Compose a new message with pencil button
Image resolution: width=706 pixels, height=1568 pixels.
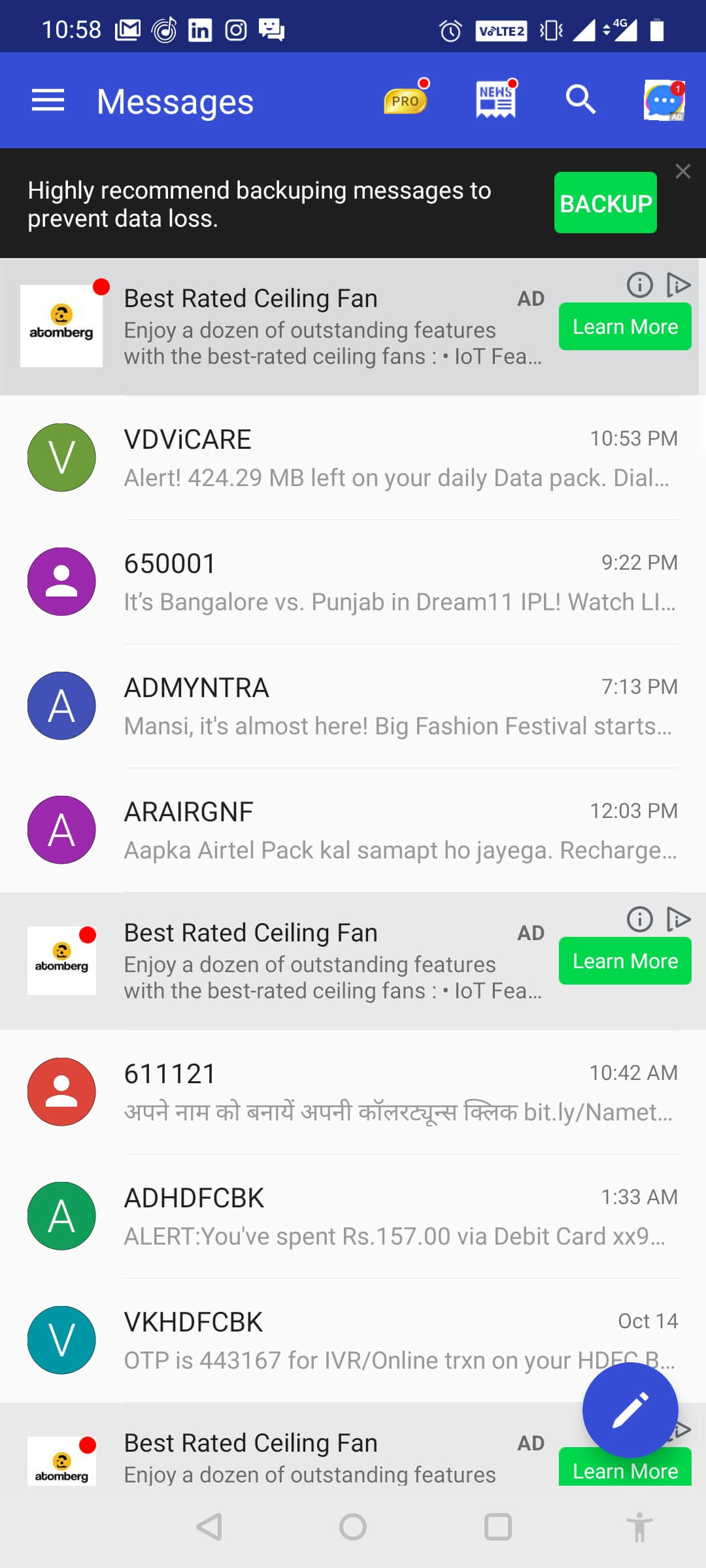tap(630, 1410)
